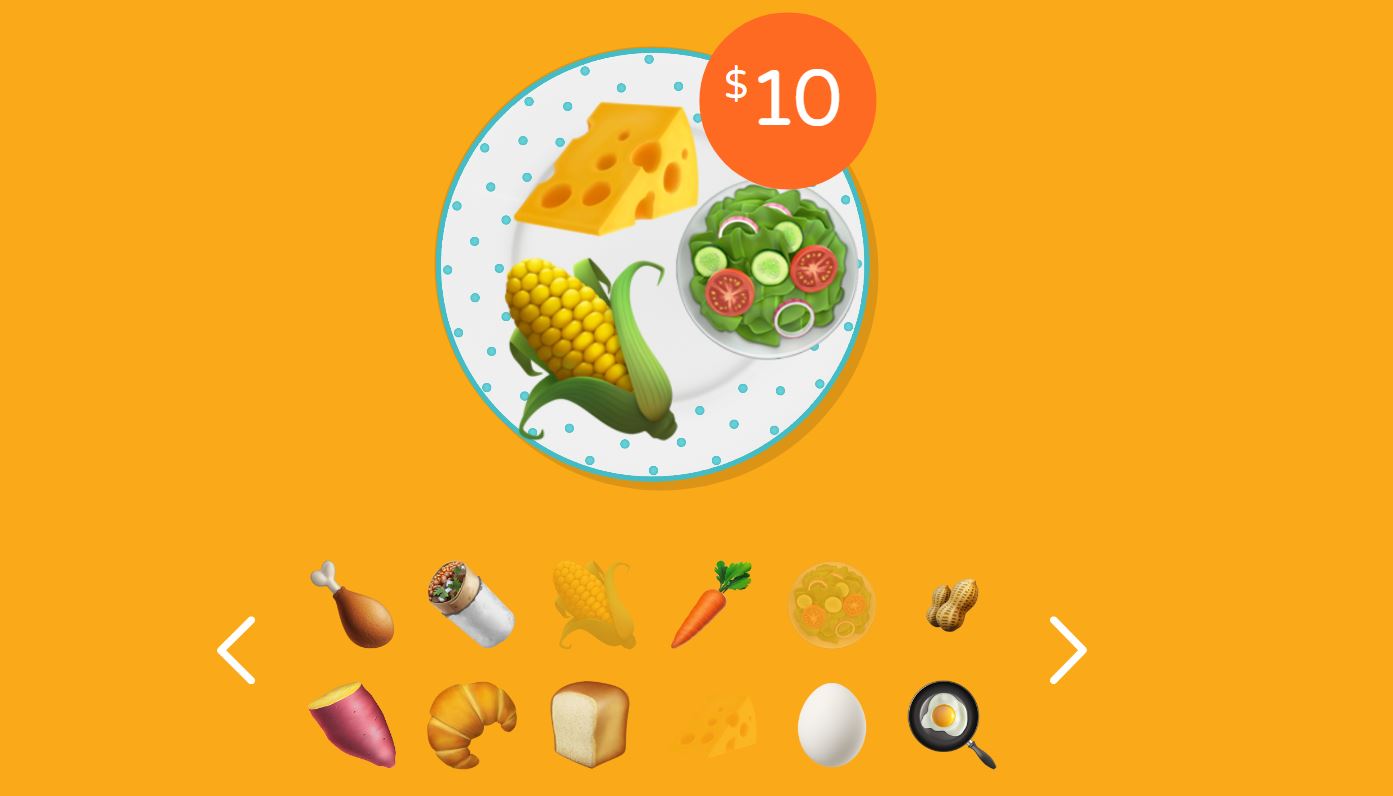Tap the faded cheese item in the grid
The image size is (1393, 796).
pos(713,725)
